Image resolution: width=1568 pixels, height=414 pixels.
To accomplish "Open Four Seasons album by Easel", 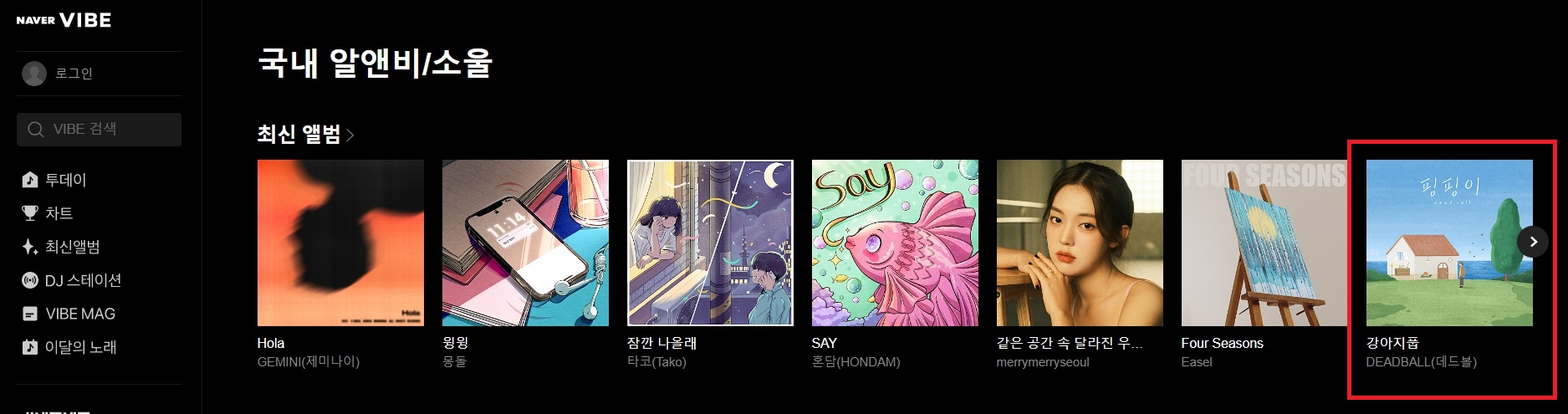I will tap(1264, 243).
